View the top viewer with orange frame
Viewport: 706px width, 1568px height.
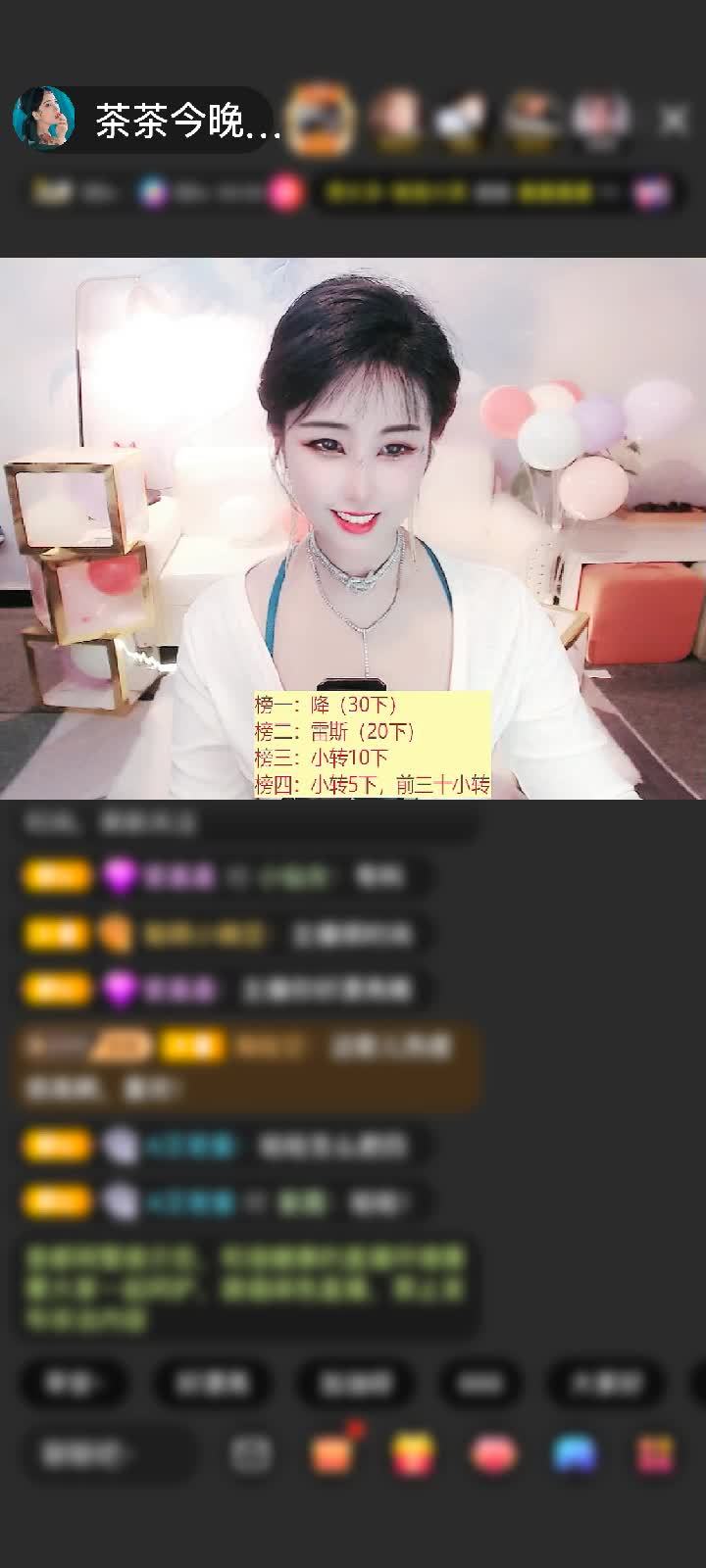click(321, 119)
